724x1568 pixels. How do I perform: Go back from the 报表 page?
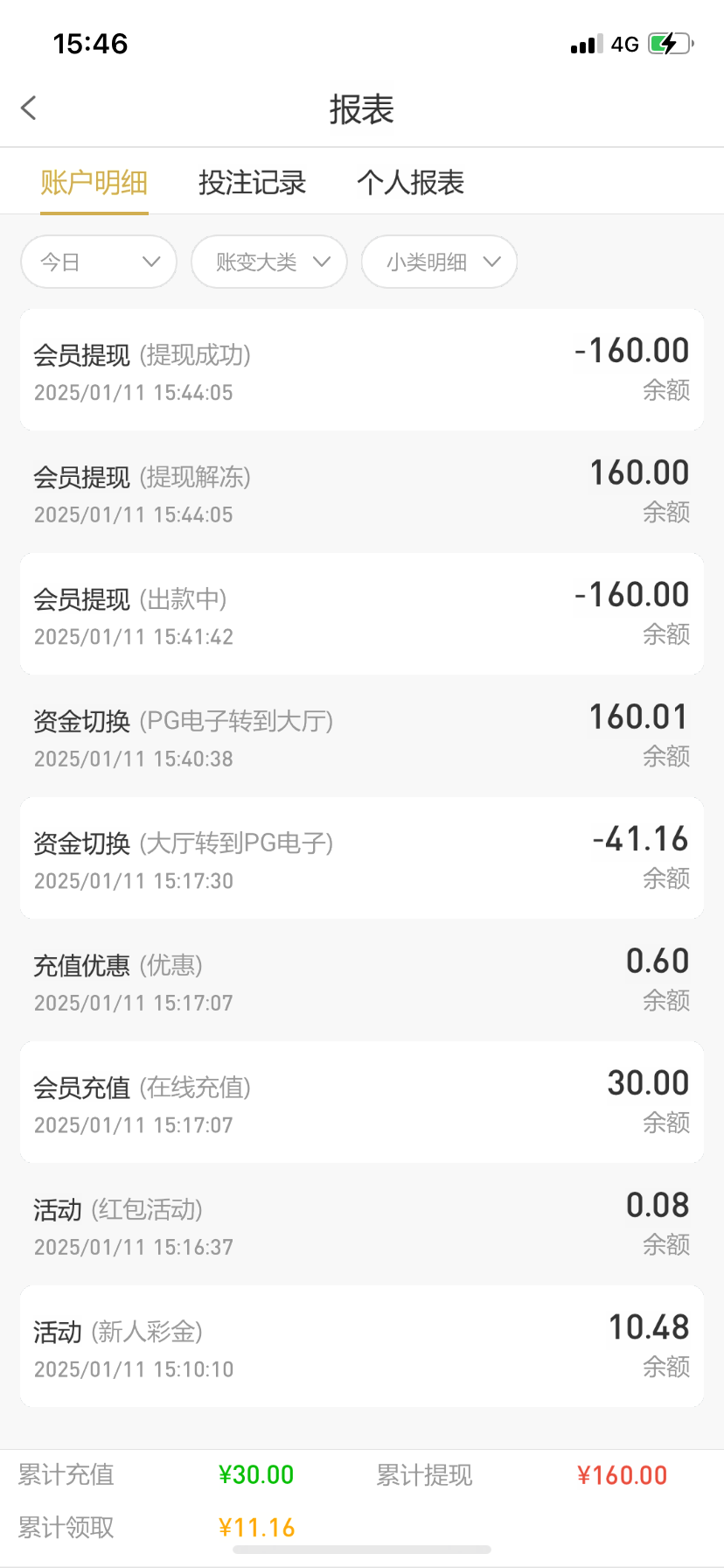(29, 108)
